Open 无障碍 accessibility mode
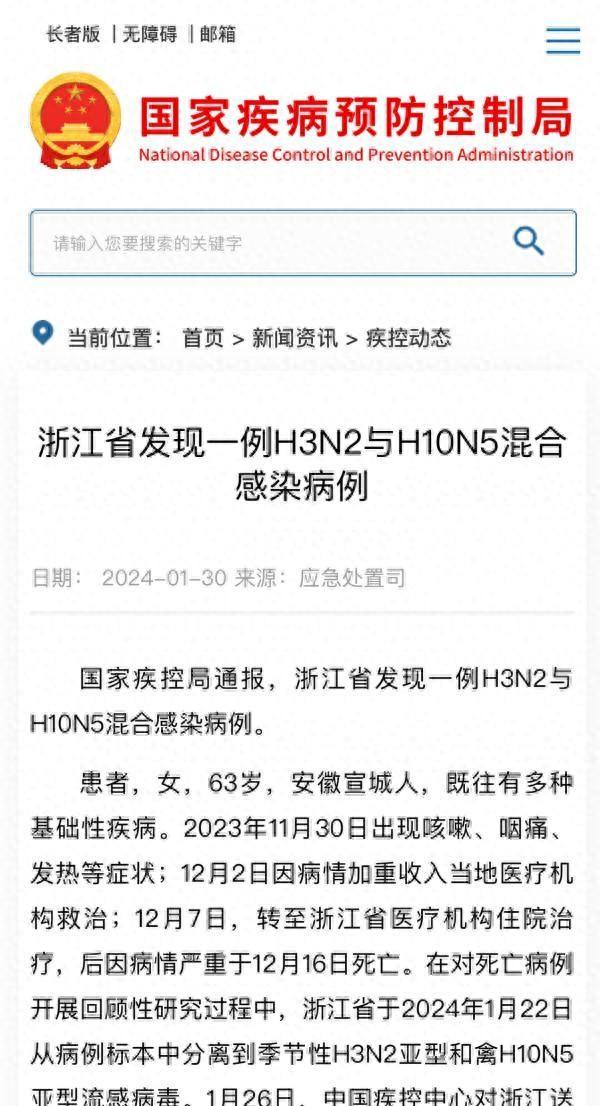The width and height of the screenshot is (600, 1106). coord(149,34)
